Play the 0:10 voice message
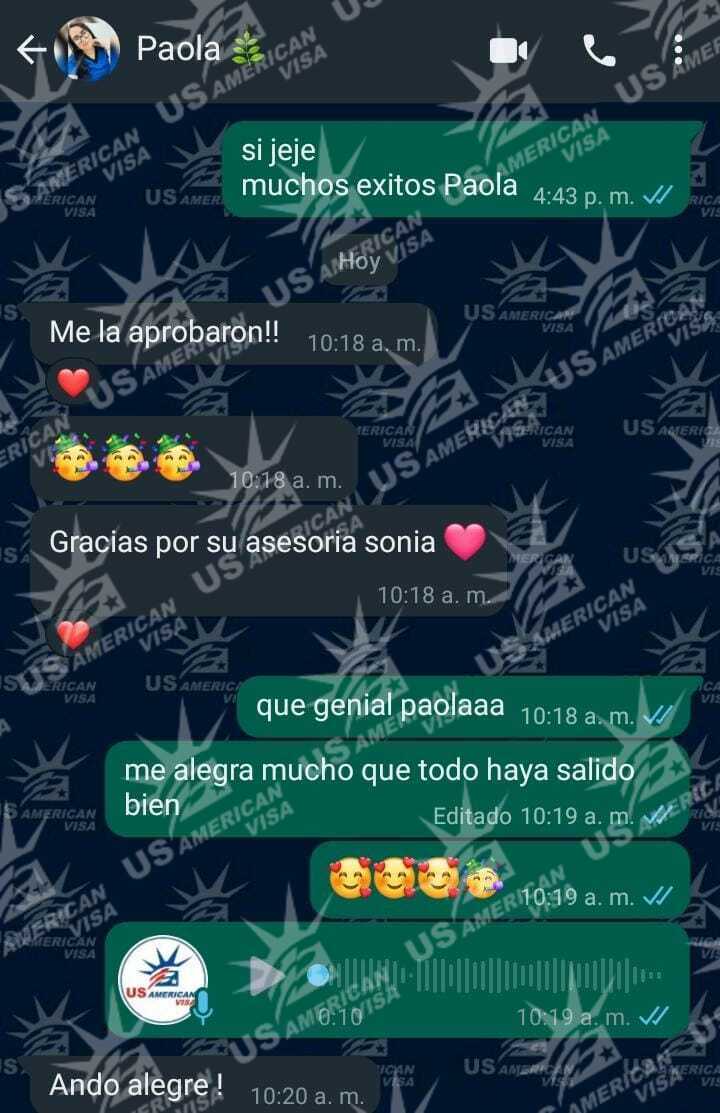The image size is (720, 1113). click(x=262, y=975)
